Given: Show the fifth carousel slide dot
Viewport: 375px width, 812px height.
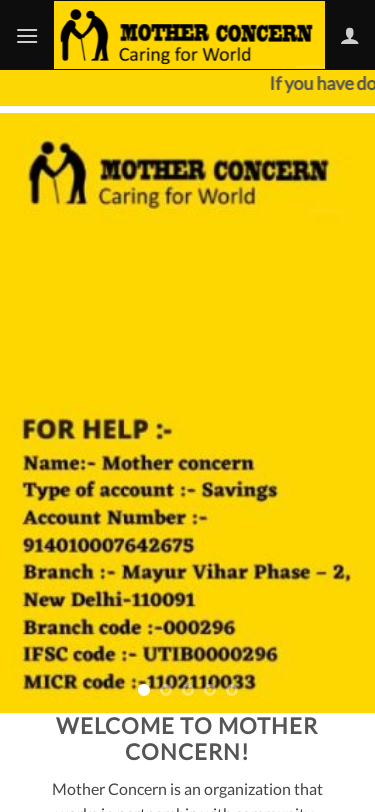Looking at the screenshot, I should (x=232, y=690).
